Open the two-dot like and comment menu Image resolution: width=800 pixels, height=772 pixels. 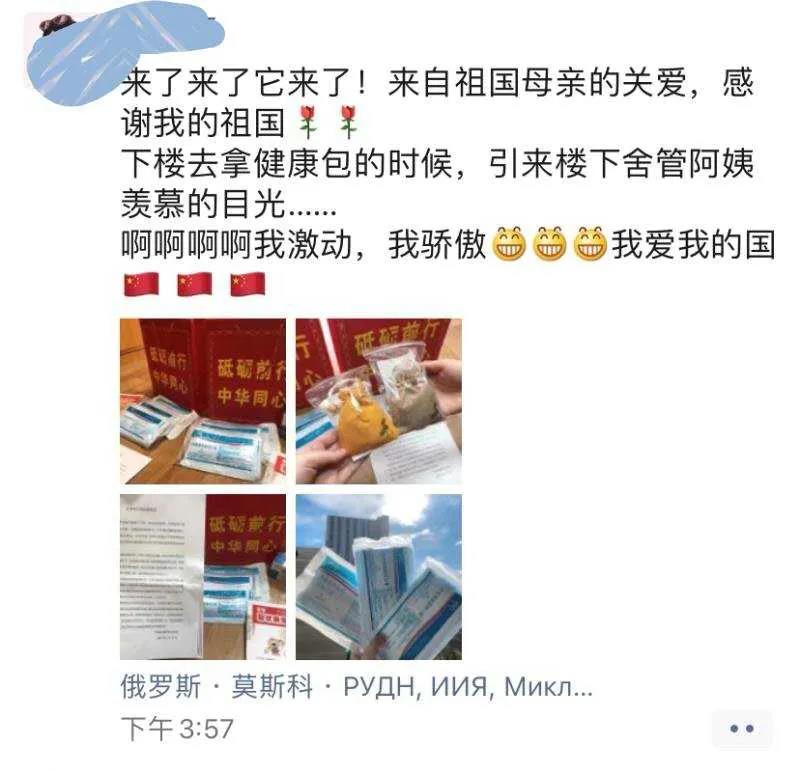tap(742, 729)
